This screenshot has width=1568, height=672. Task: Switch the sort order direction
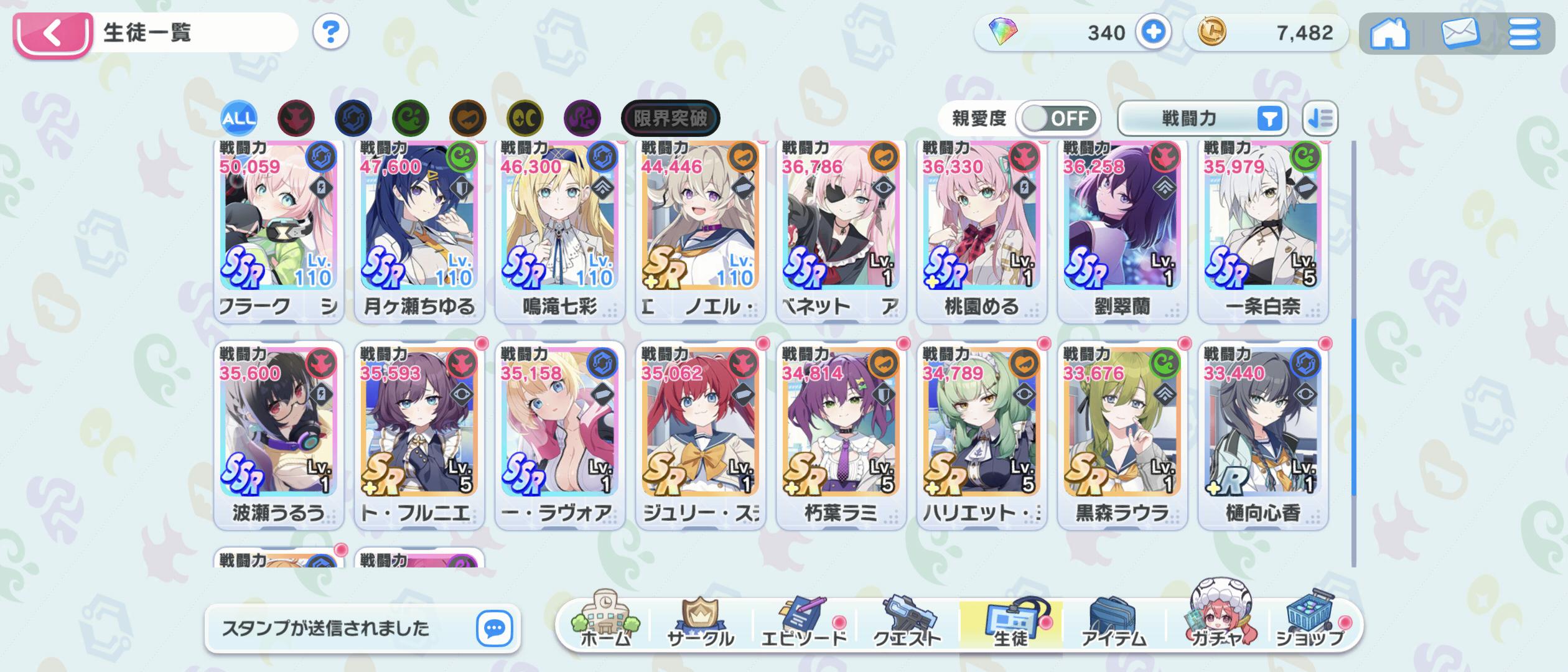click(x=1320, y=118)
